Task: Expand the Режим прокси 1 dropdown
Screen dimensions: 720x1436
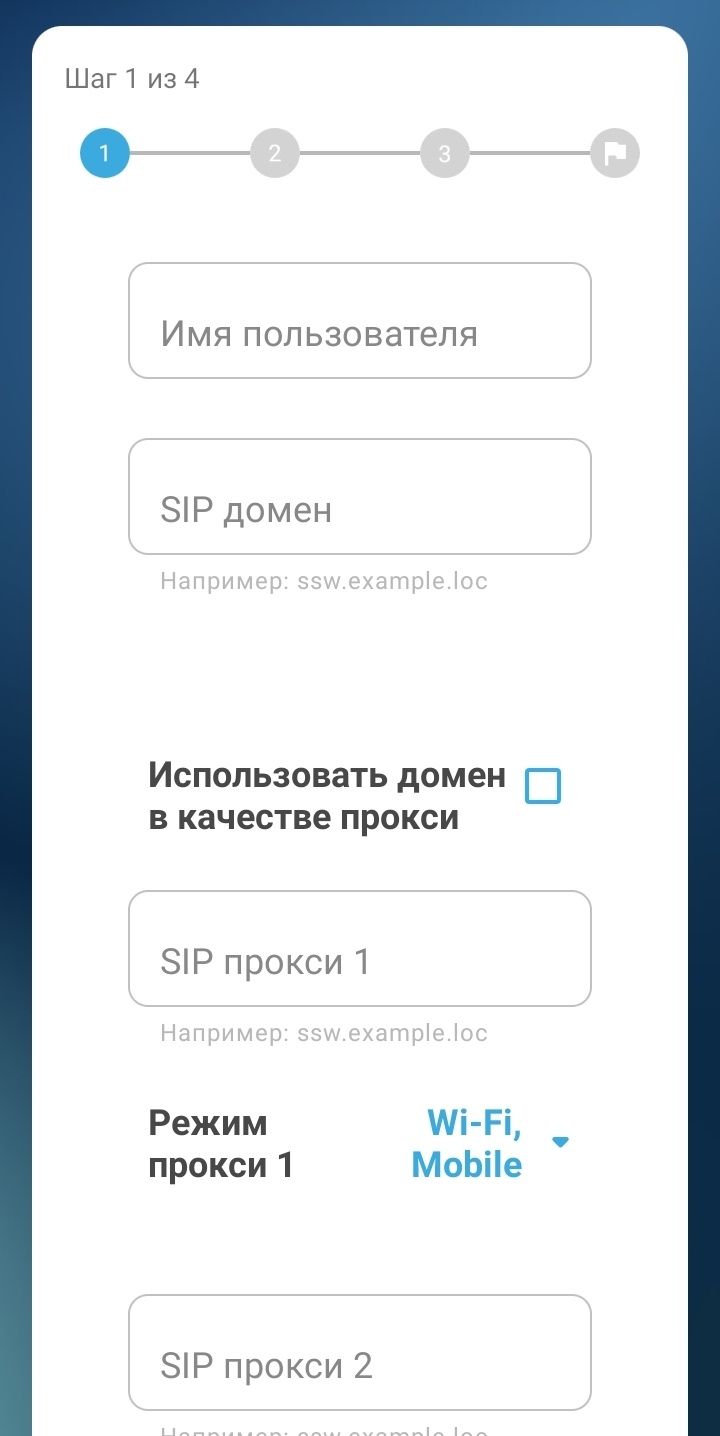Action: 489,1144
